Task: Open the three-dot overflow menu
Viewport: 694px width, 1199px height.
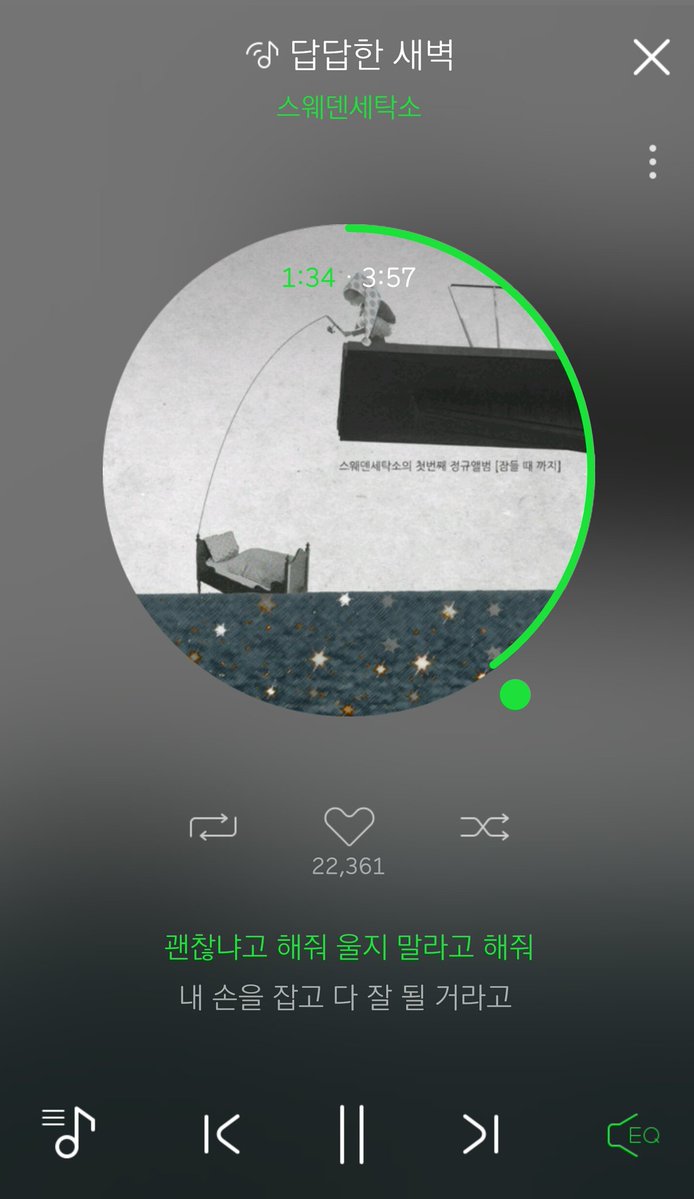Action: tap(652, 162)
